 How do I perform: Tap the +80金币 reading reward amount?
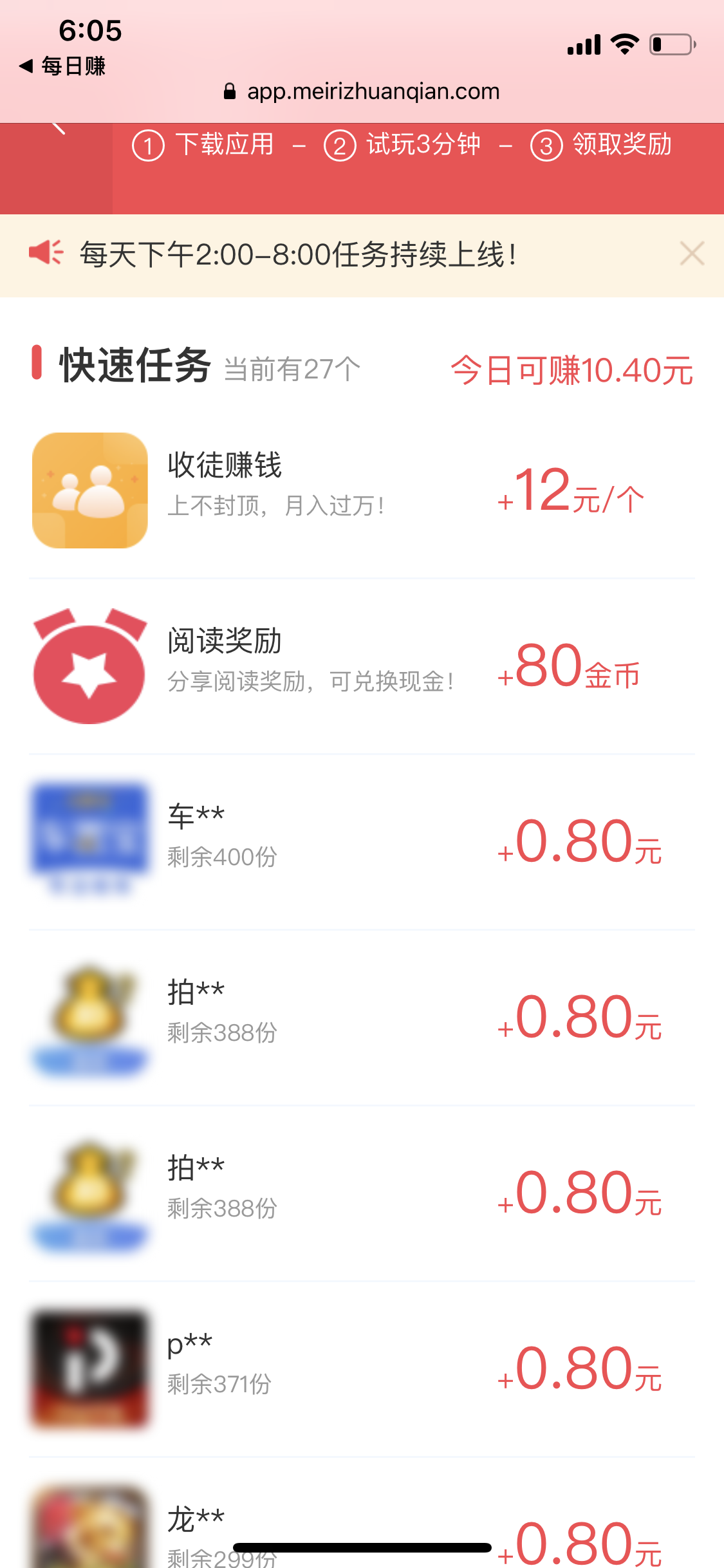tap(569, 675)
